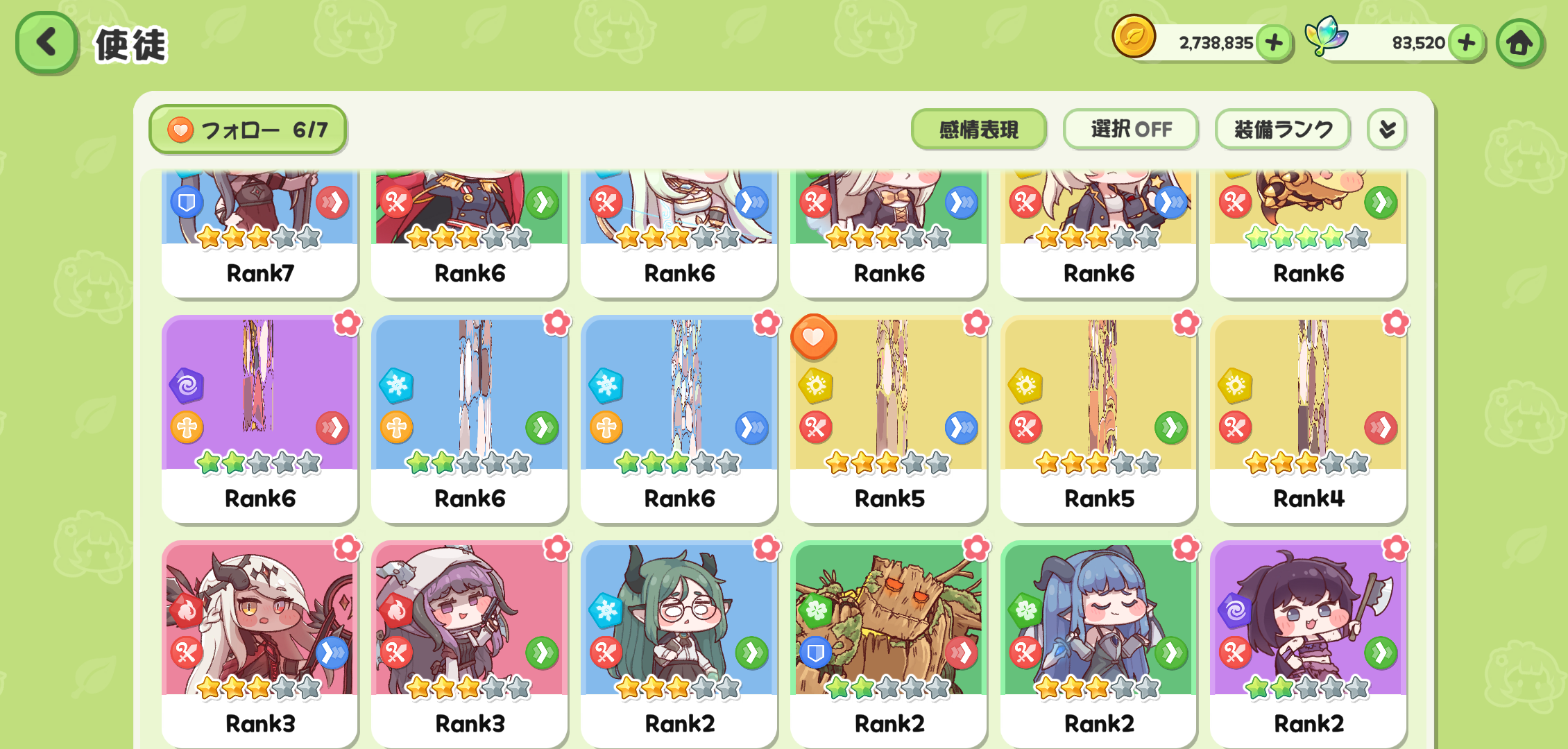Reverse the sort order with the double chevron
This screenshot has height=749, width=1568.
[1387, 130]
